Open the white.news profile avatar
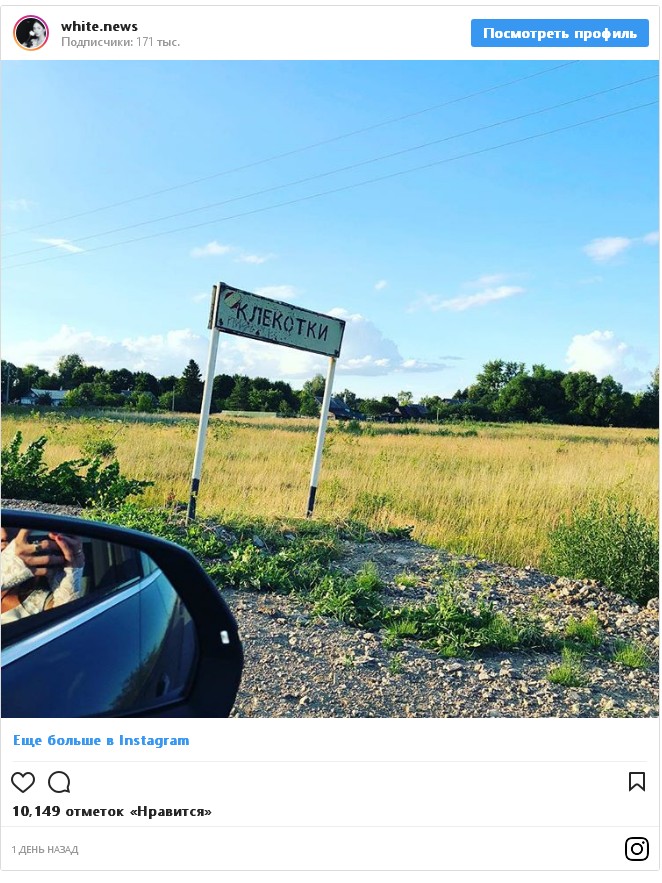 pos(31,33)
